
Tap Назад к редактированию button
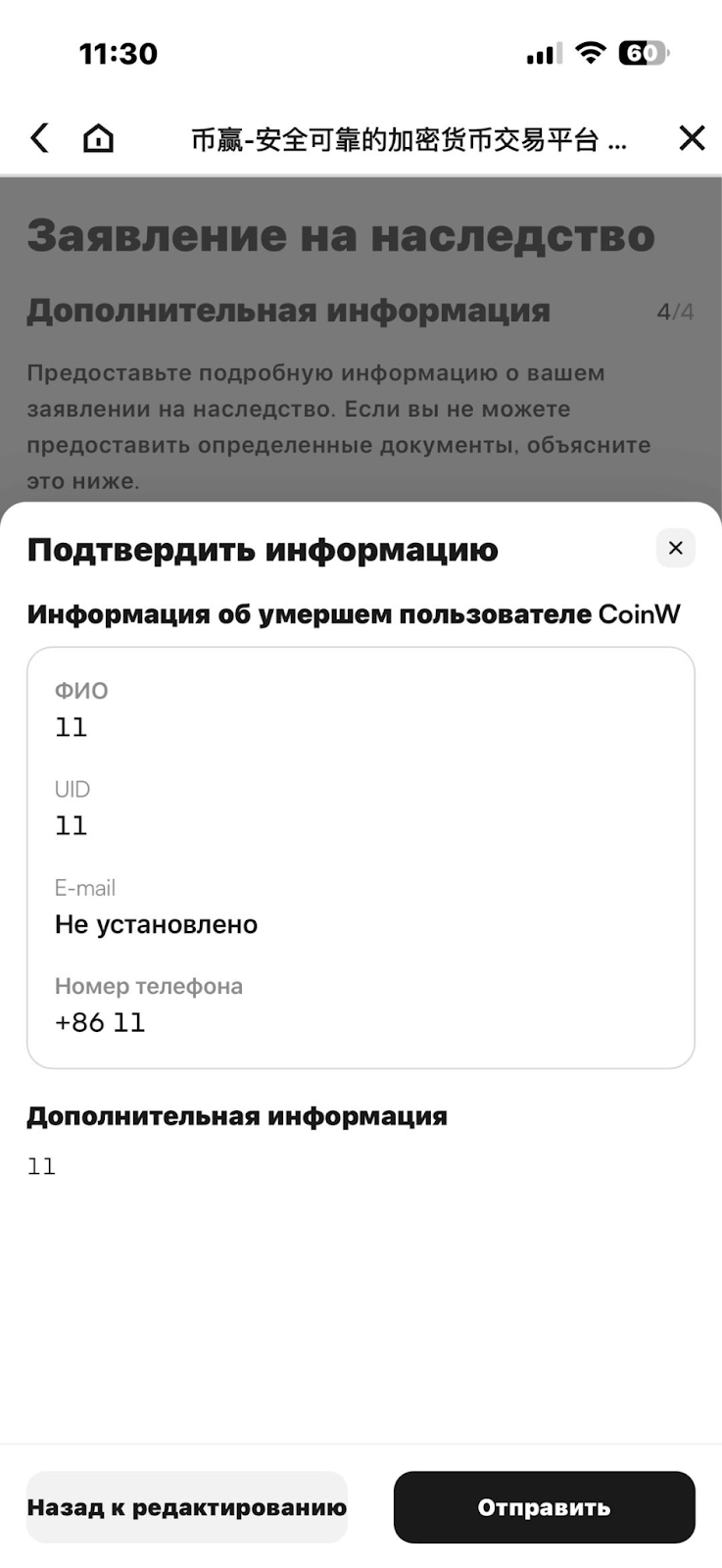pyautogui.click(x=187, y=1507)
